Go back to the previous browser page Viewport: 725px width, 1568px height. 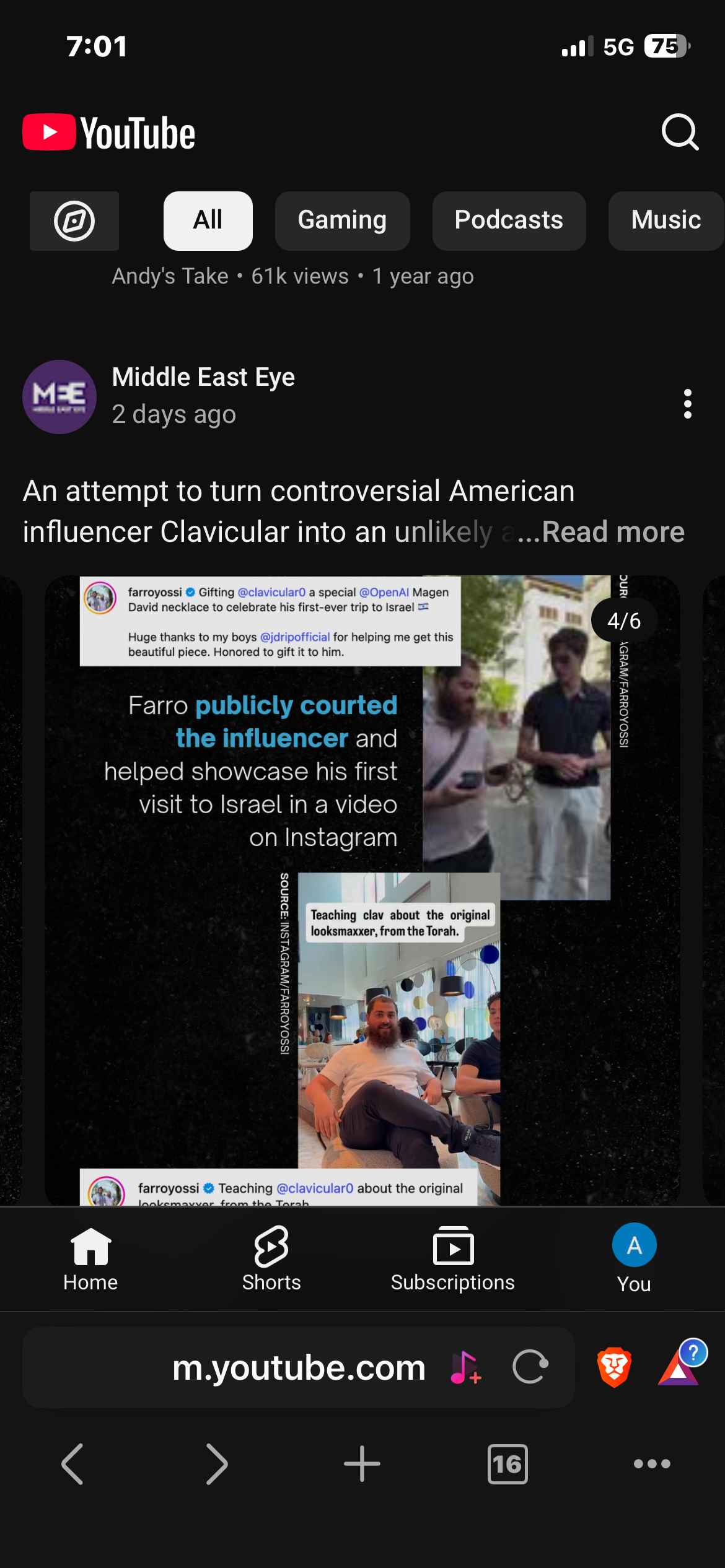72,1464
